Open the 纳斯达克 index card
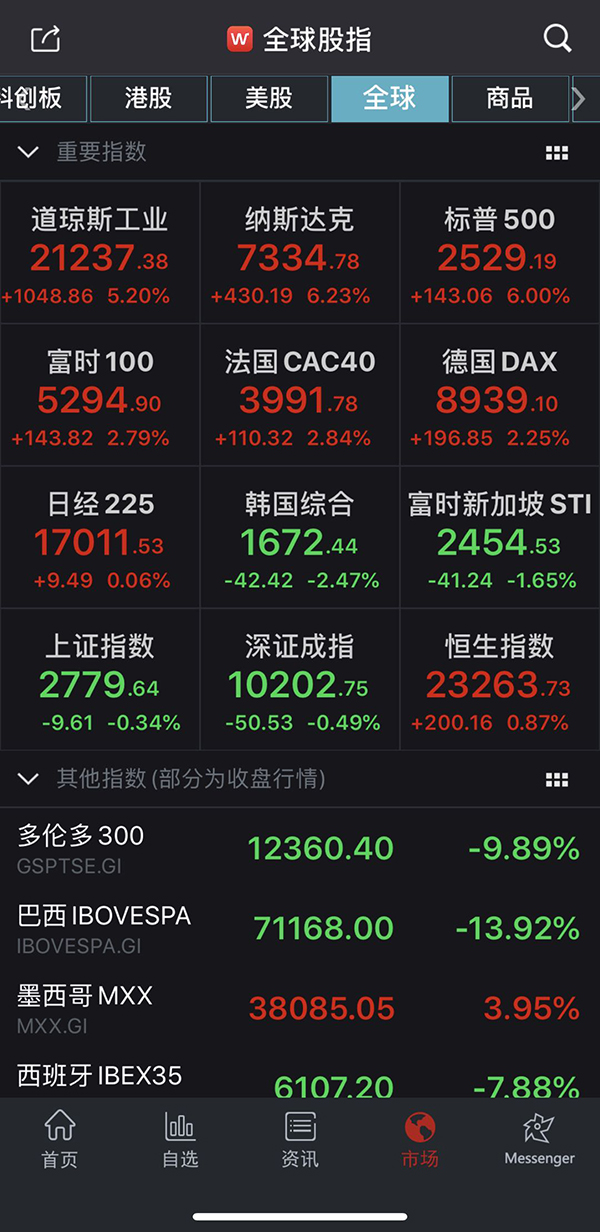 click(300, 253)
